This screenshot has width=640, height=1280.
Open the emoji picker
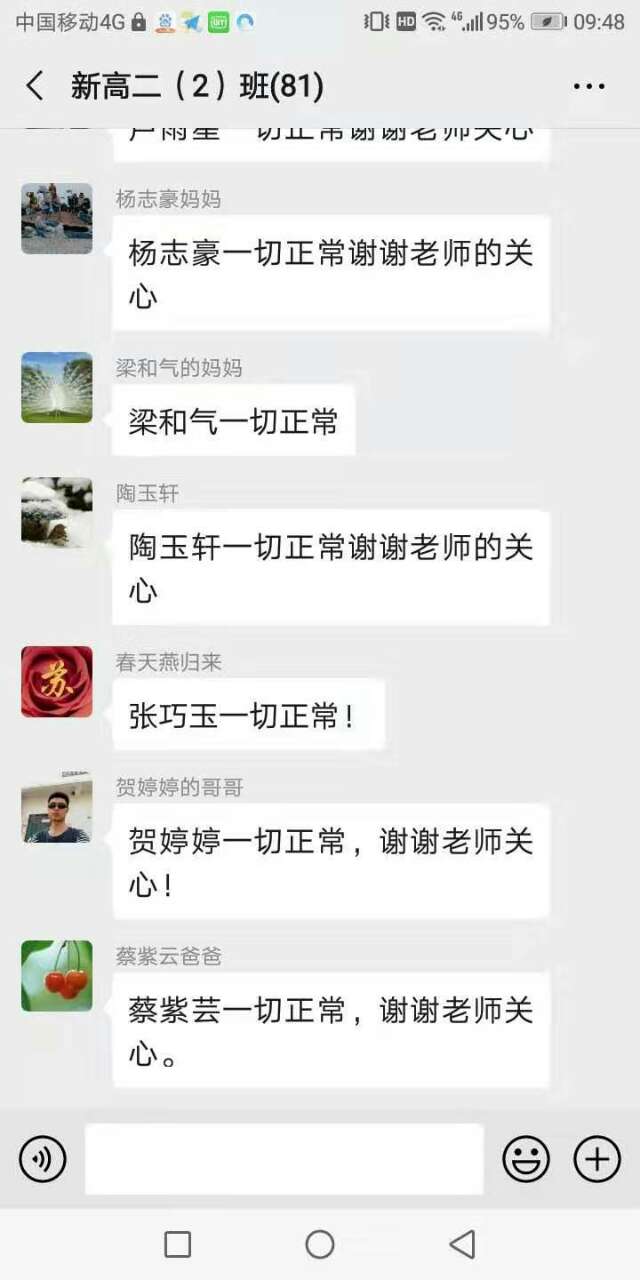point(526,1159)
